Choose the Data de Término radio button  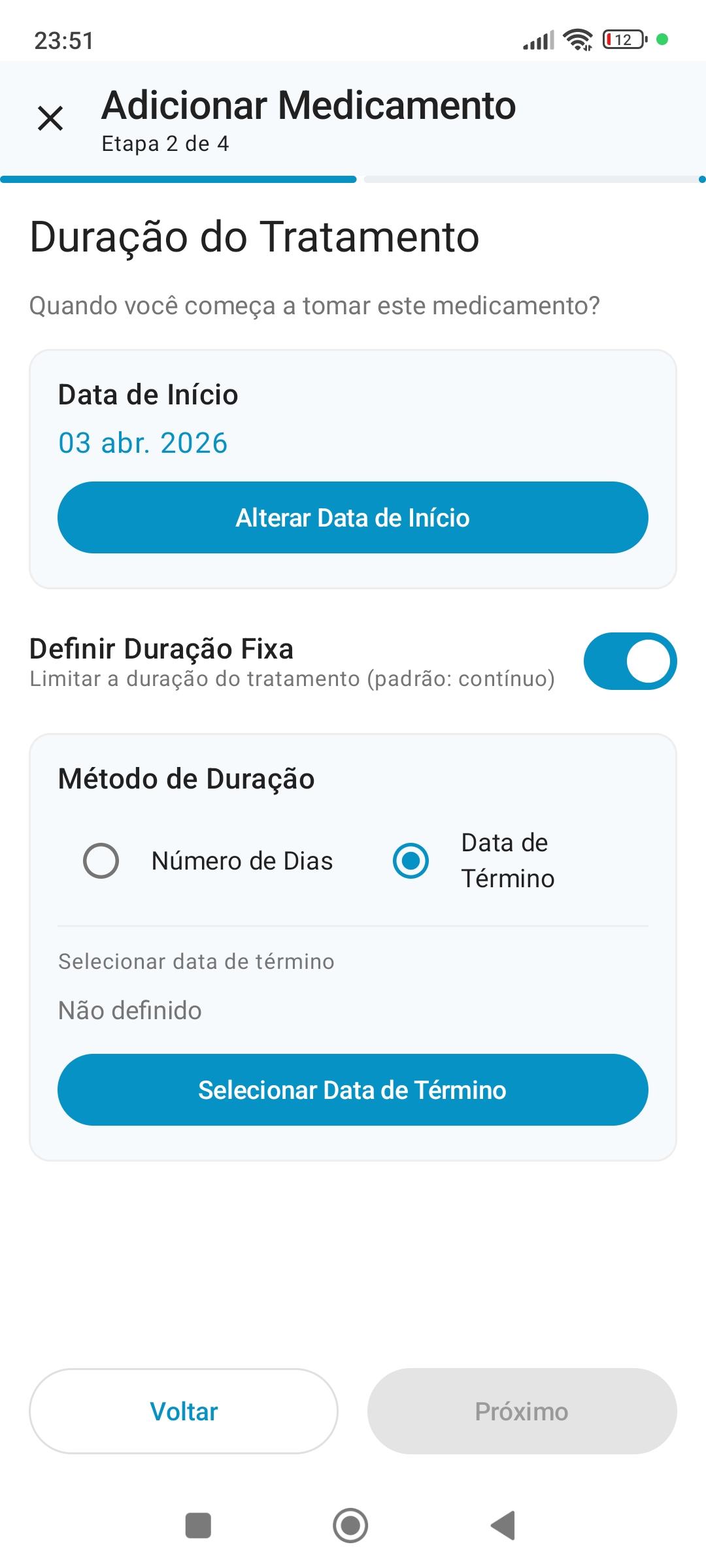[411, 860]
